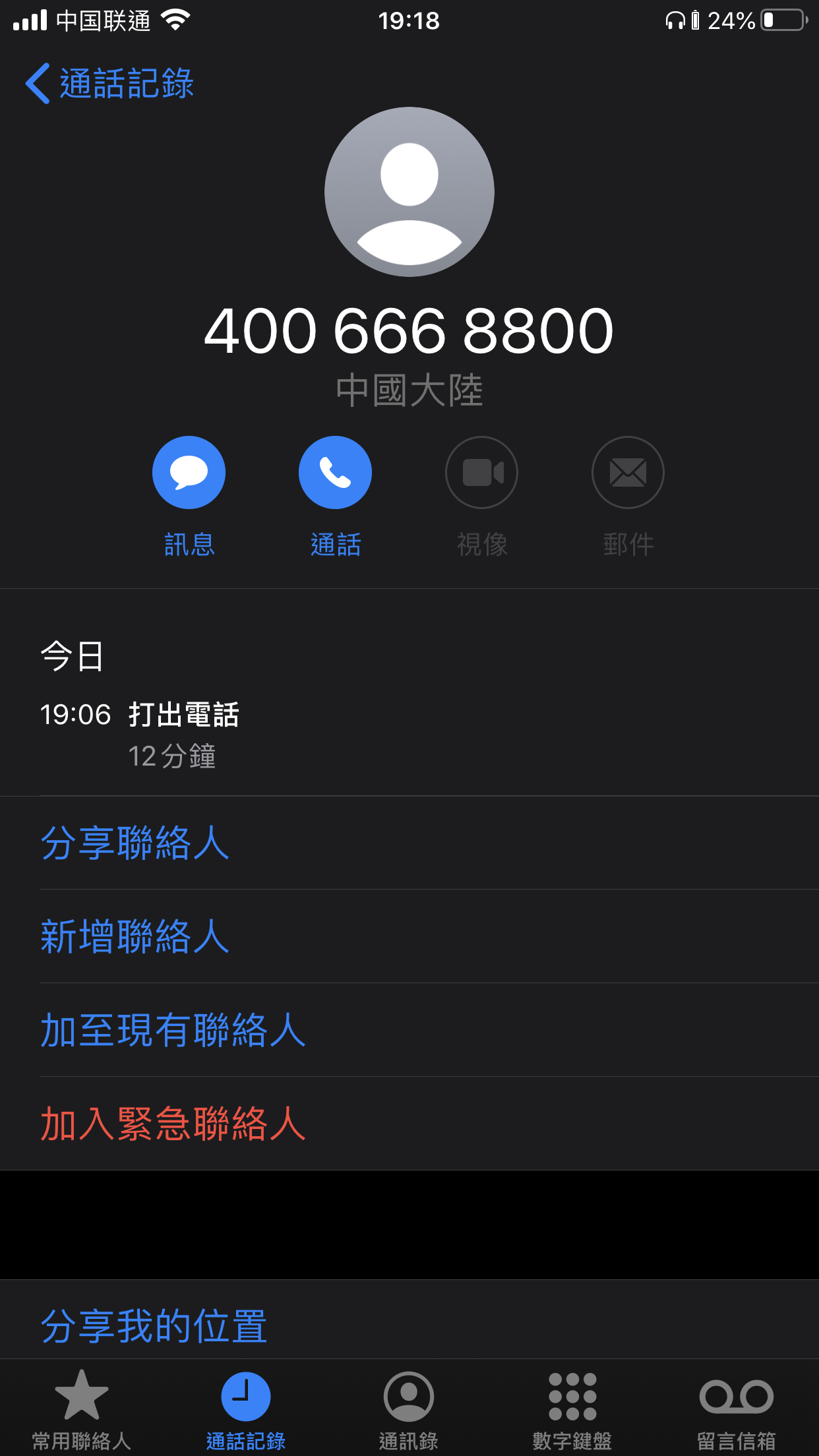Call 400 666 8800 via 通話 button
The height and width of the screenshot is (1456, 819).
tap(335, 473)
